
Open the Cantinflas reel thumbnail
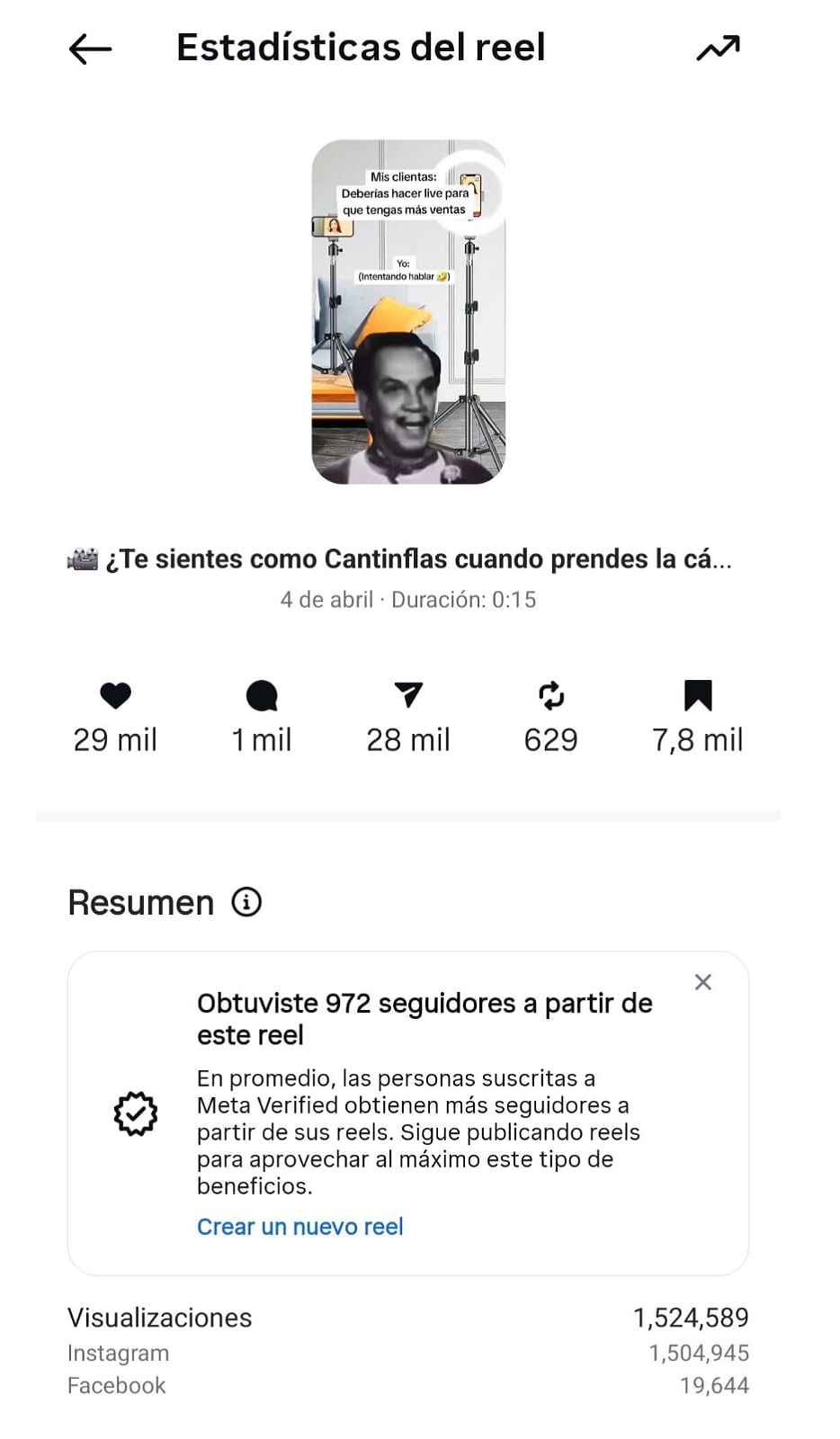tap(408, 311)
